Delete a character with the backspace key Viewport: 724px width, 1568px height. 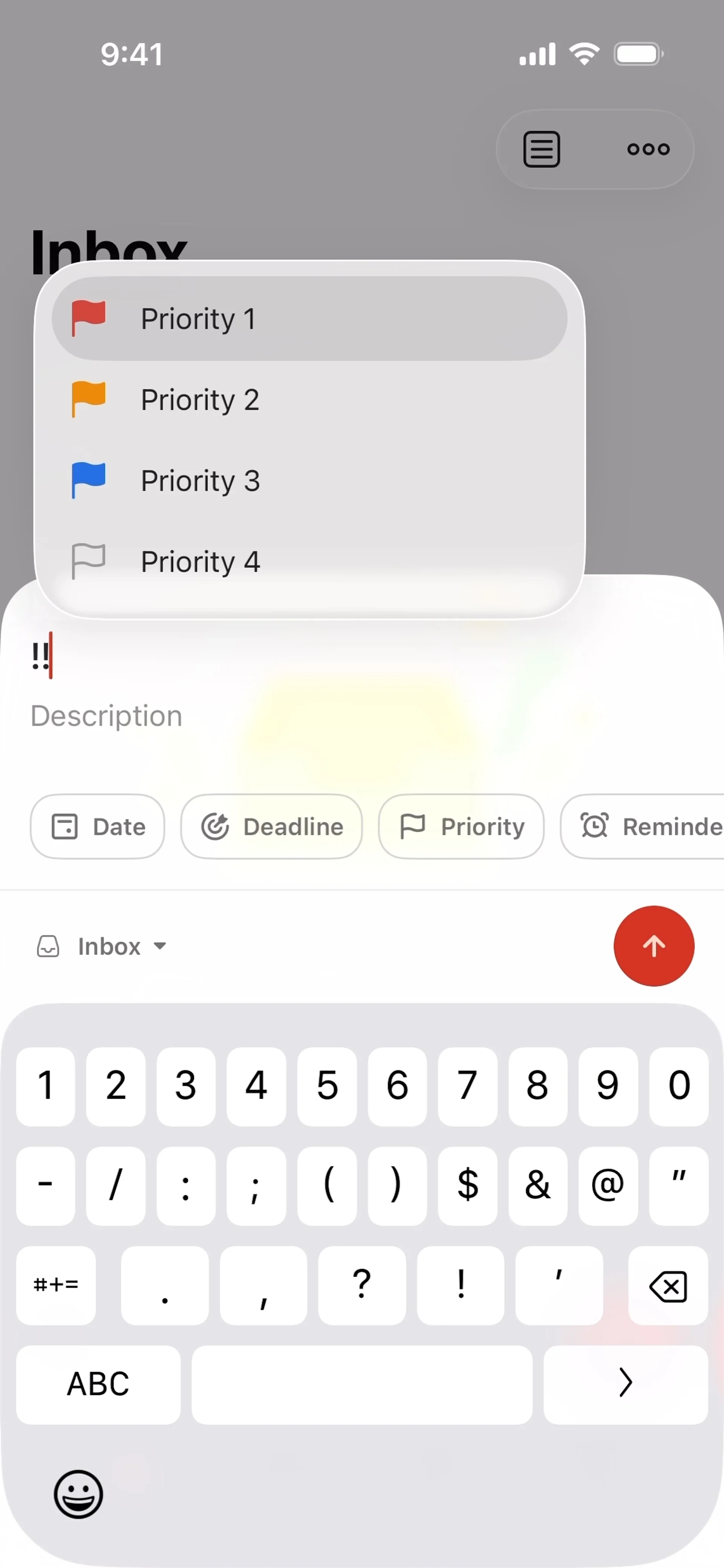pos(667,1286)
